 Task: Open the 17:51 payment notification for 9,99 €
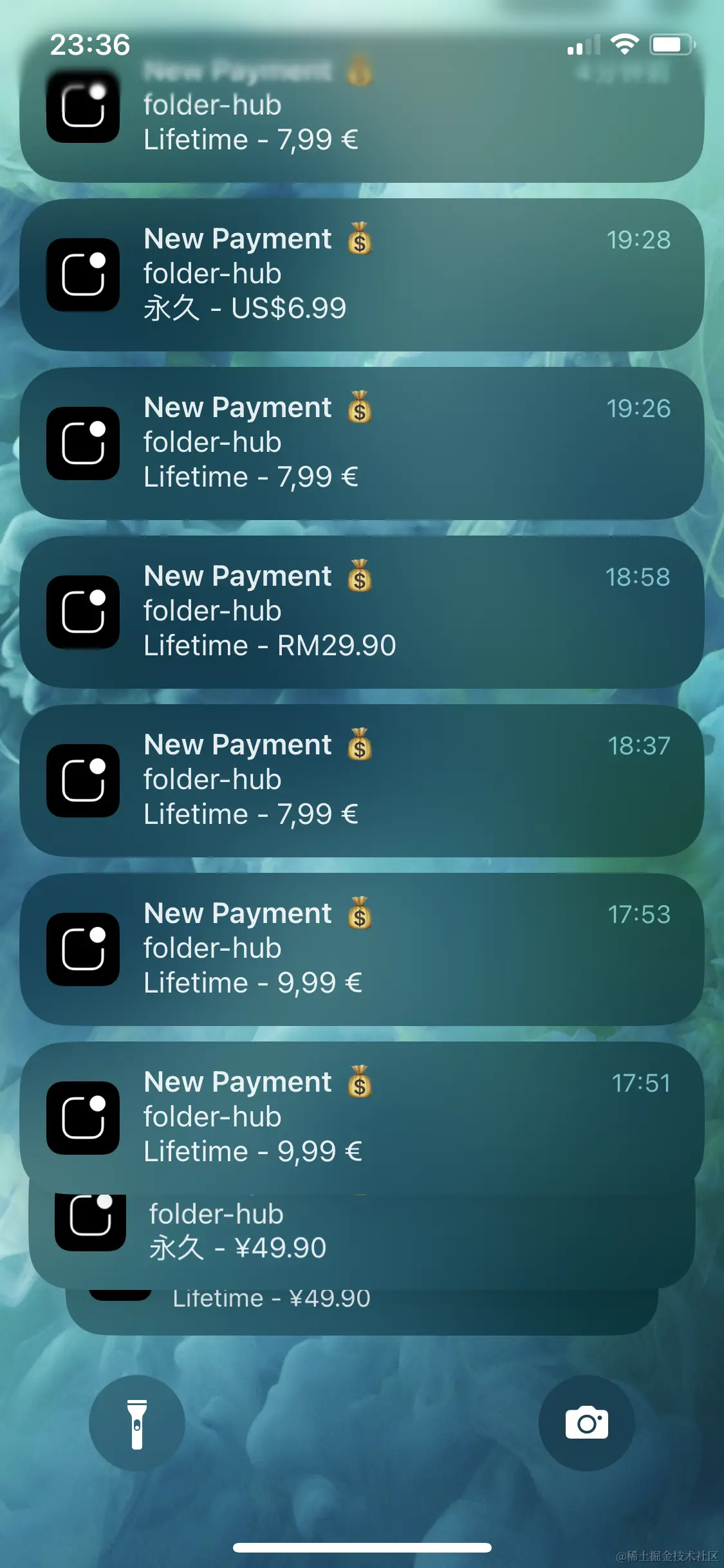pyautogui.click(x=362, y=1118)
